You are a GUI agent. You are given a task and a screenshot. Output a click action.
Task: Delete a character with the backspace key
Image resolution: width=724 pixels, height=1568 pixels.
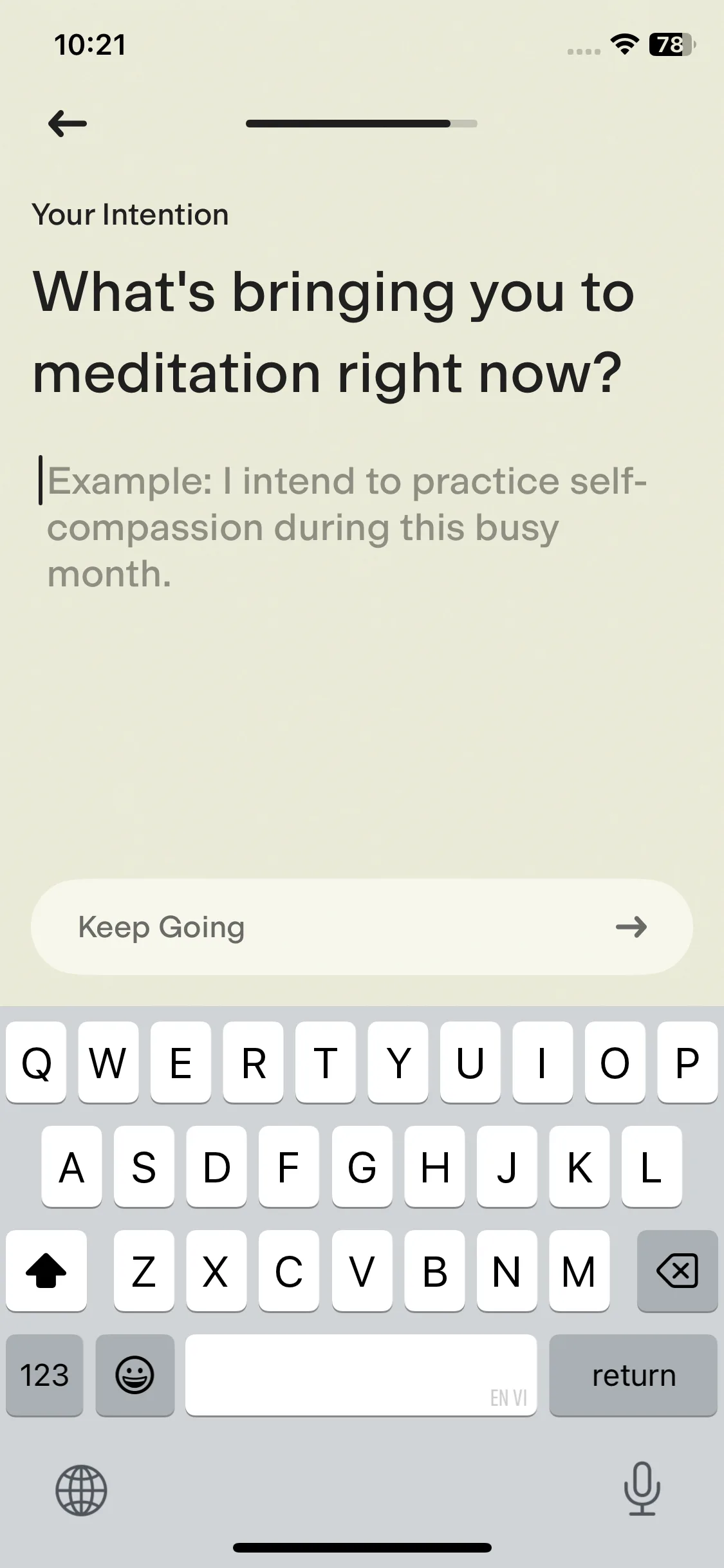(677, 1271)
